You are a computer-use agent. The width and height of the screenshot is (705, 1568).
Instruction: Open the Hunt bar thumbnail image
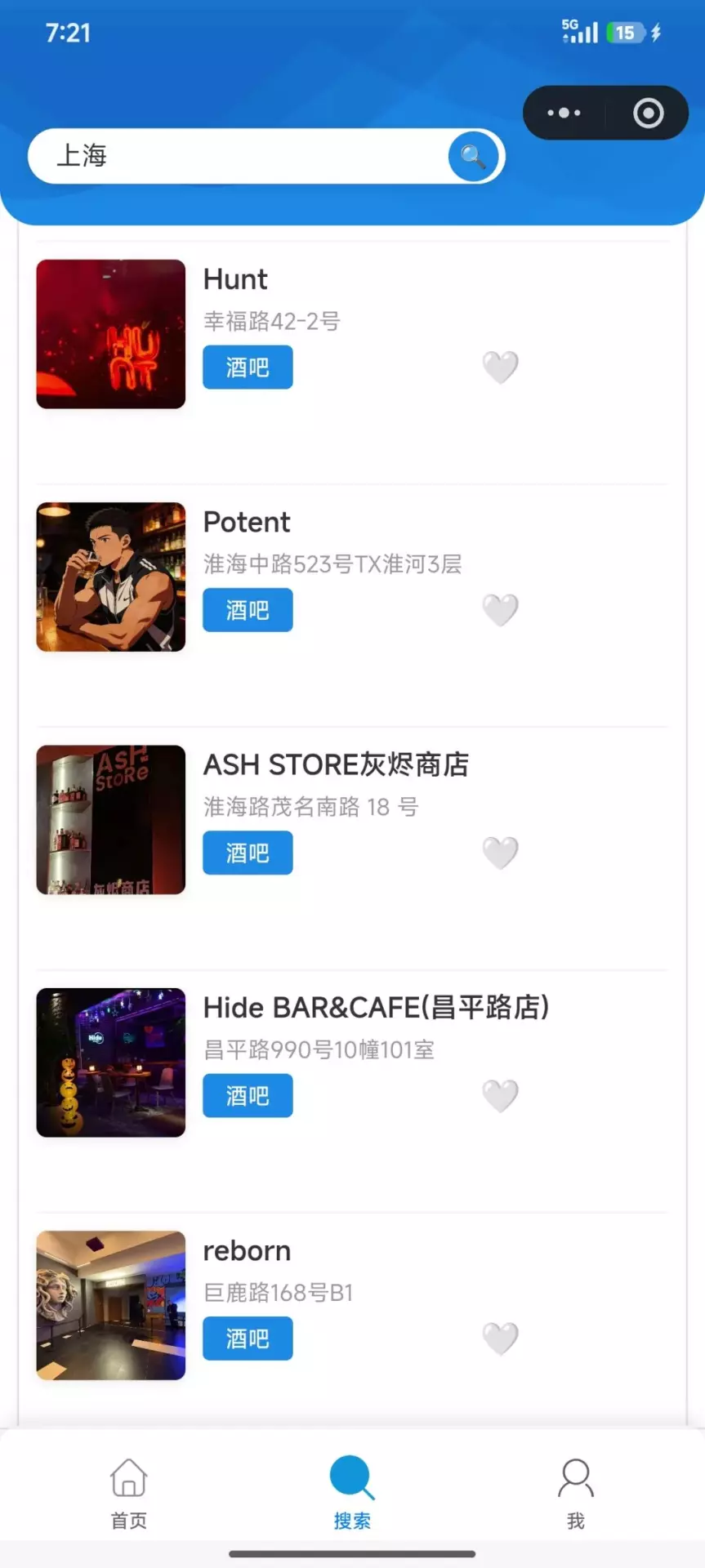110,333
